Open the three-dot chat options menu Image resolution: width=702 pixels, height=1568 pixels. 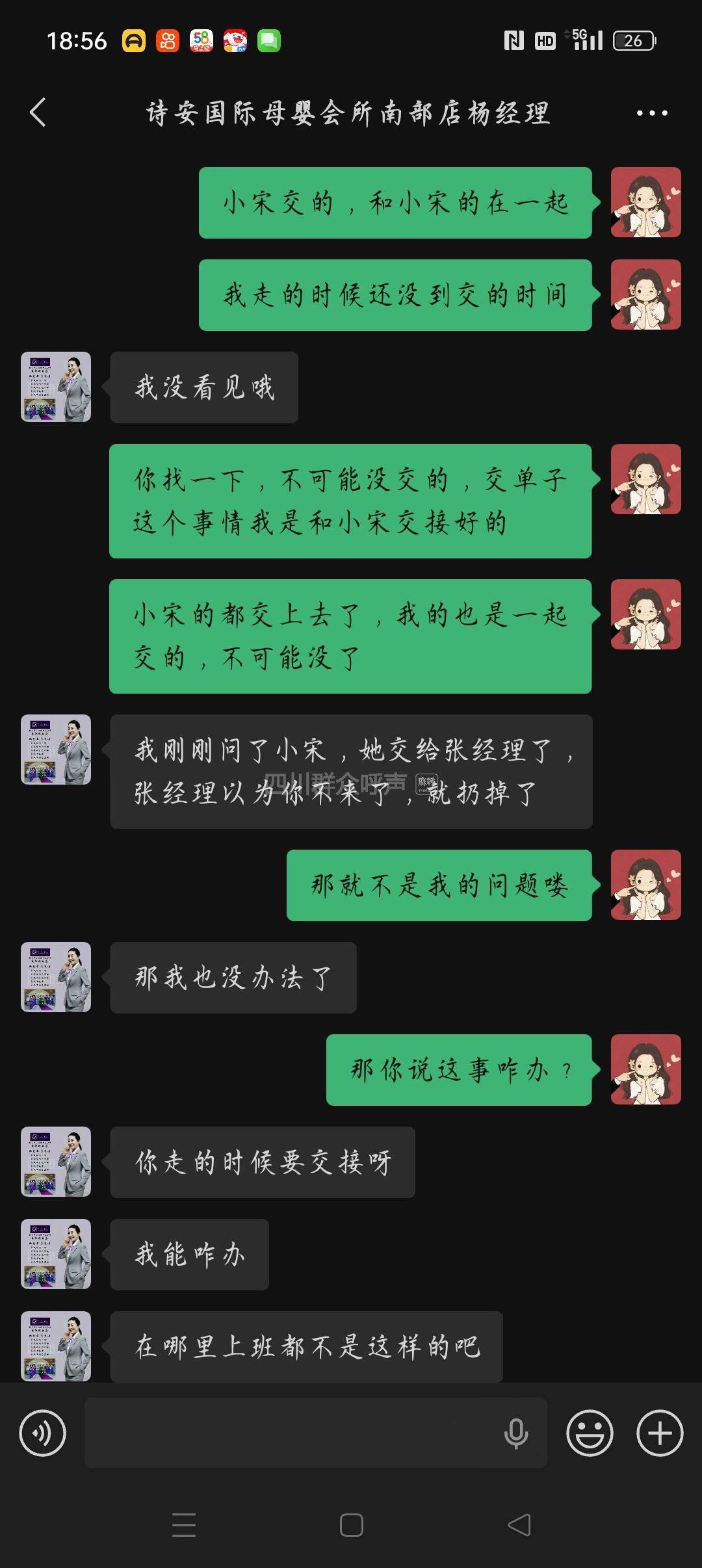pos(651,113)
